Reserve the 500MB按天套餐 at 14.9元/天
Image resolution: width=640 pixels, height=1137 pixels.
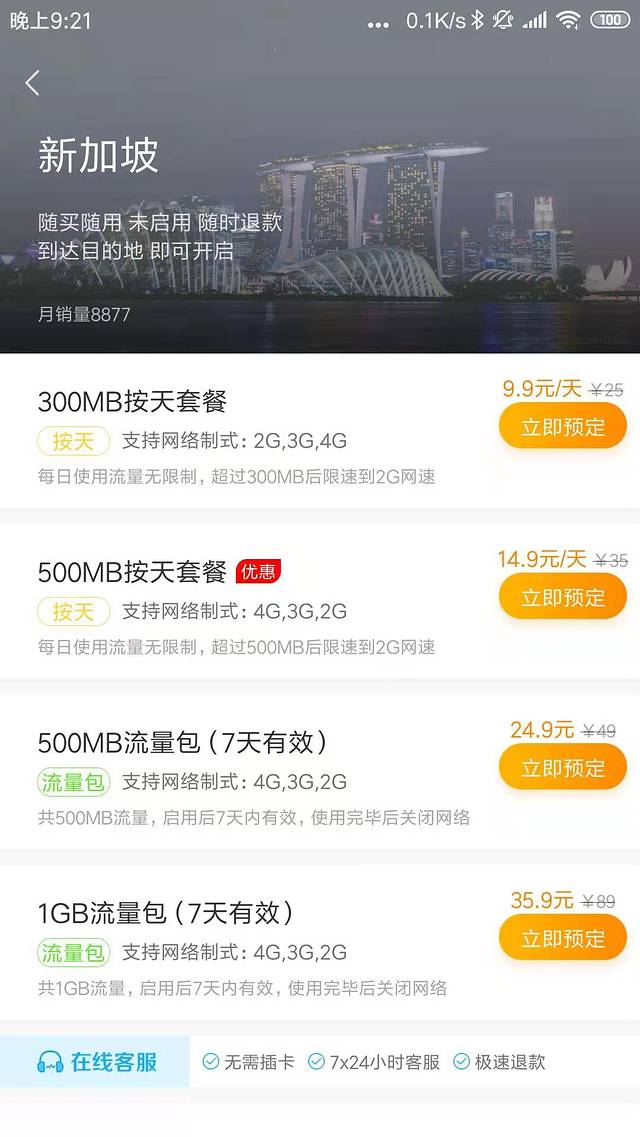(562, 598)
